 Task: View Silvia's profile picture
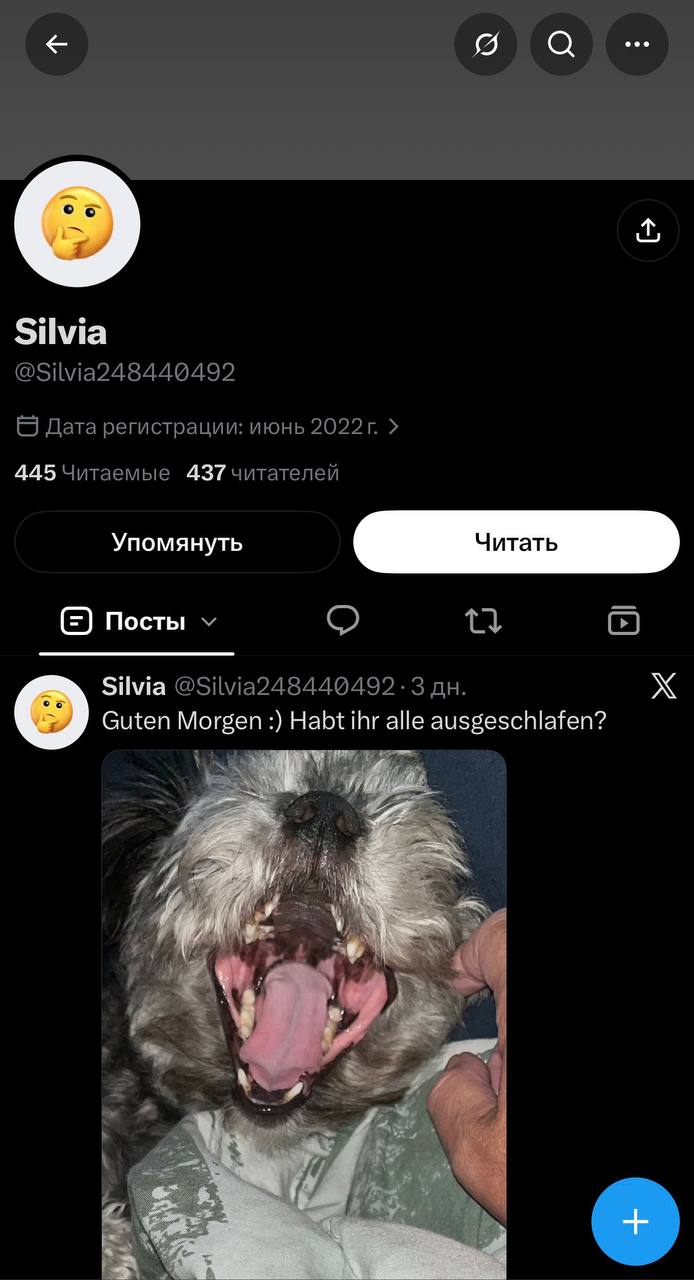[x=77, y=225]
